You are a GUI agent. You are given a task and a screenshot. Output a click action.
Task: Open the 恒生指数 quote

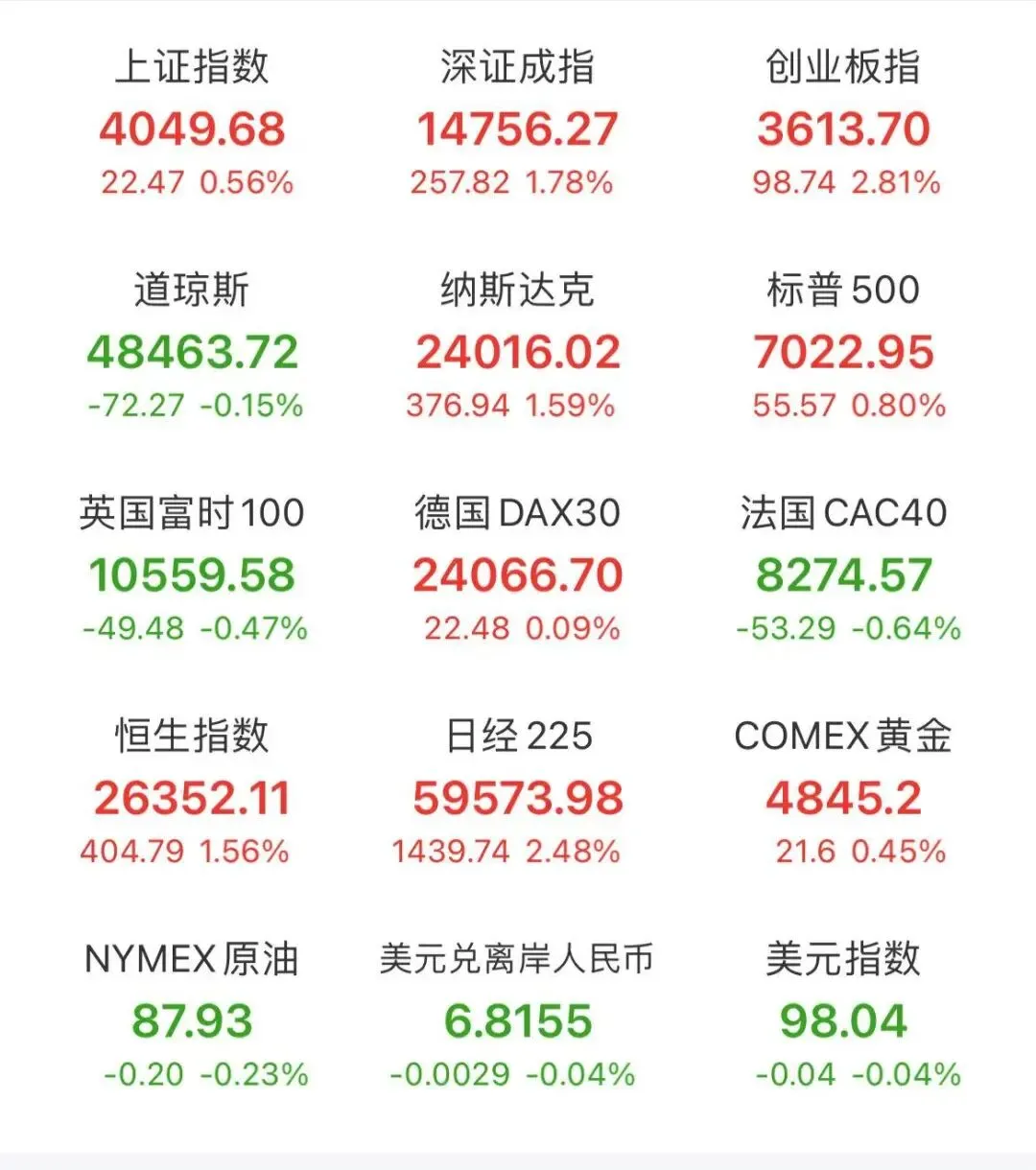coord(192,797)
